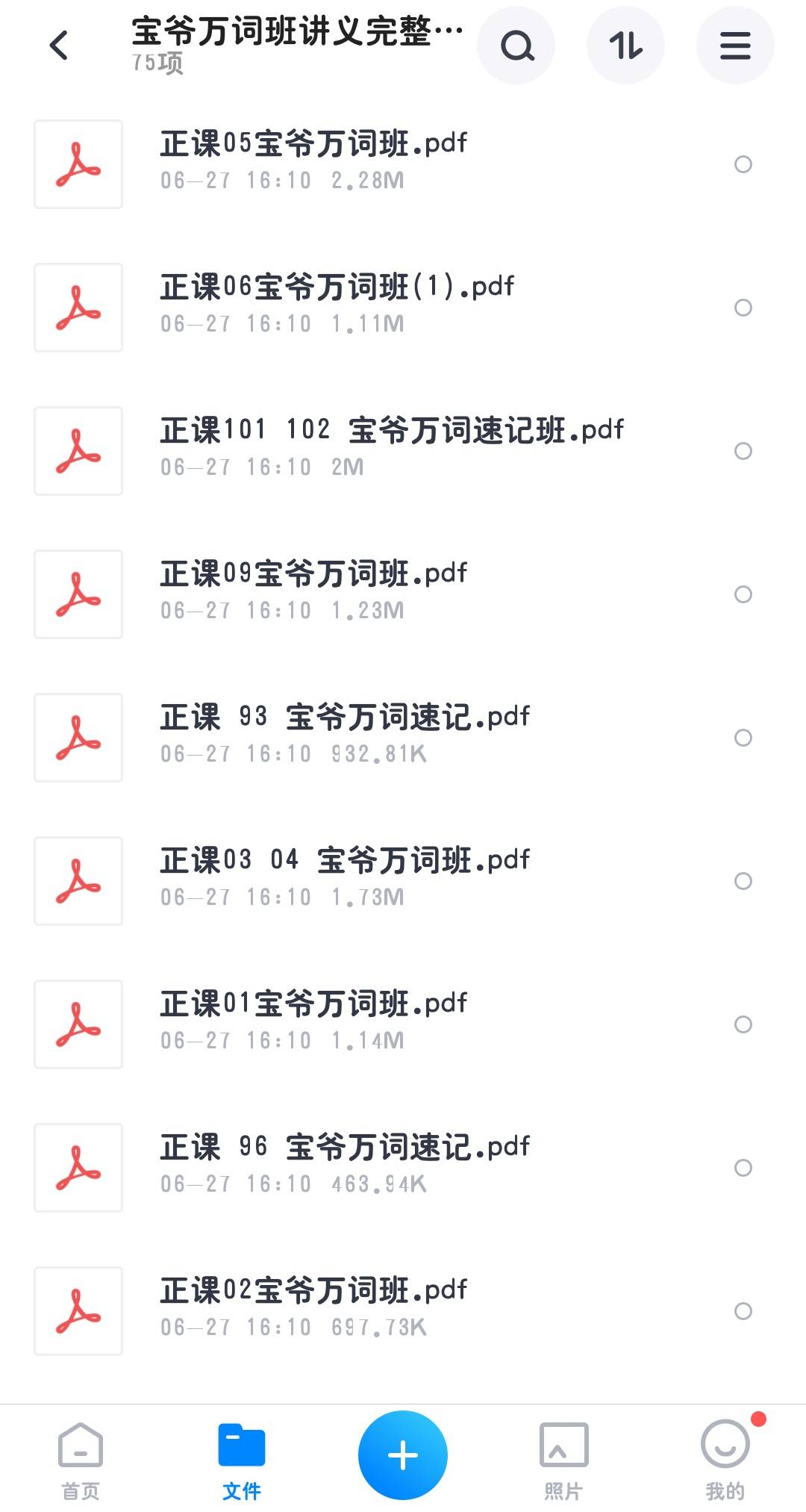This screenshot has width=806, height=1512.
Task: Expand options via the top-right menu
Action: click(x=734, y=46)
